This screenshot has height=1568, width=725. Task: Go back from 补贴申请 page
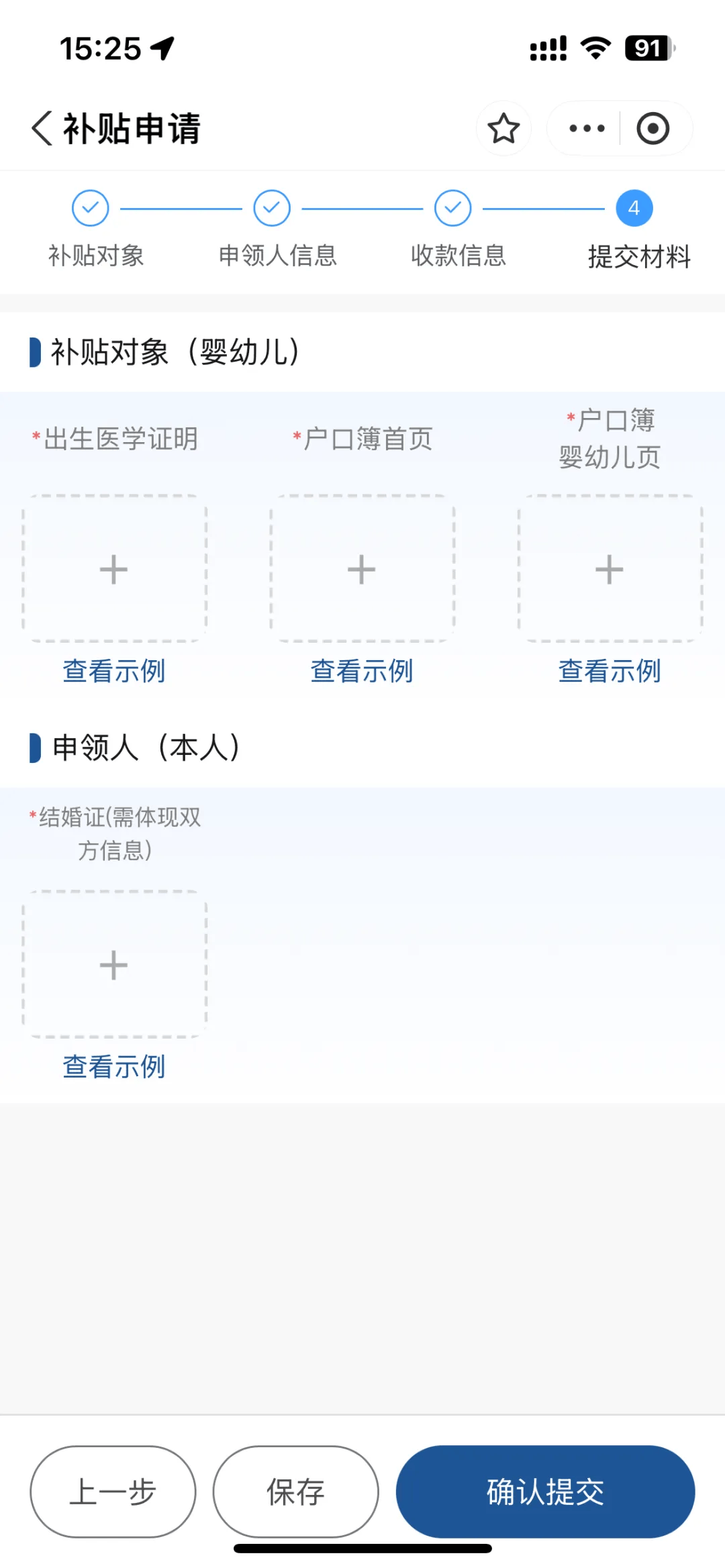[x=42, y=128]
